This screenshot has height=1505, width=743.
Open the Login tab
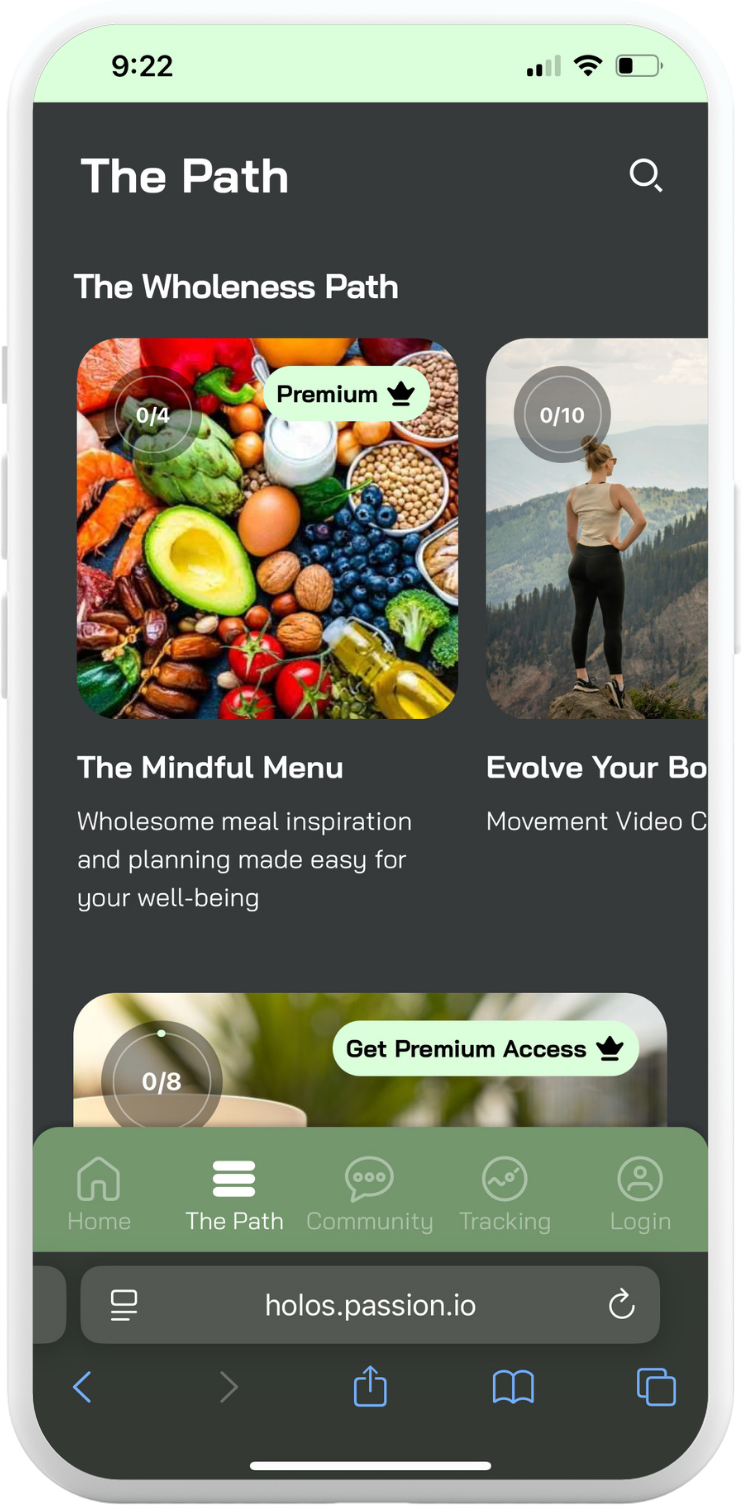(640, 1193)
